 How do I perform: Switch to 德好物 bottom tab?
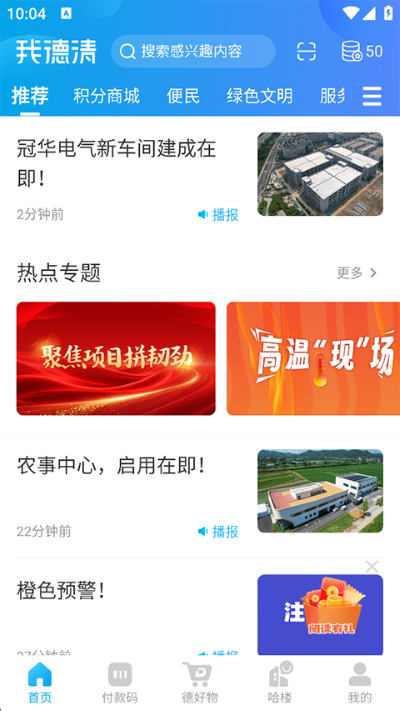tap(200, 683)
